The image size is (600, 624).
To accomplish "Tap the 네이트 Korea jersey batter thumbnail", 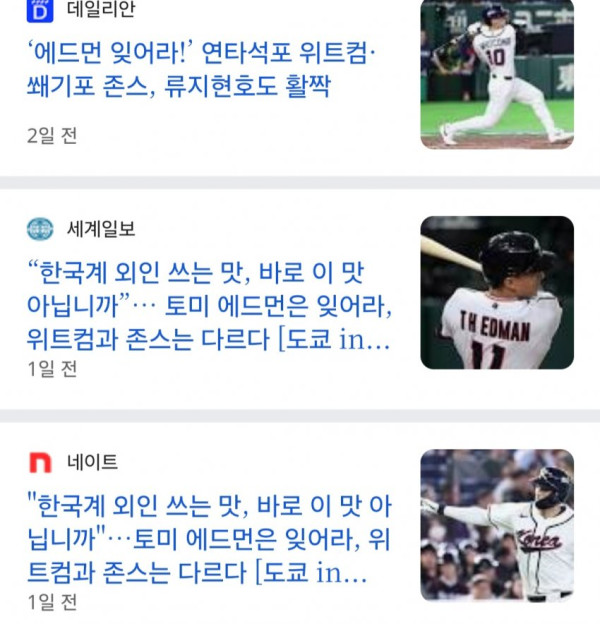I will [497, 524].
